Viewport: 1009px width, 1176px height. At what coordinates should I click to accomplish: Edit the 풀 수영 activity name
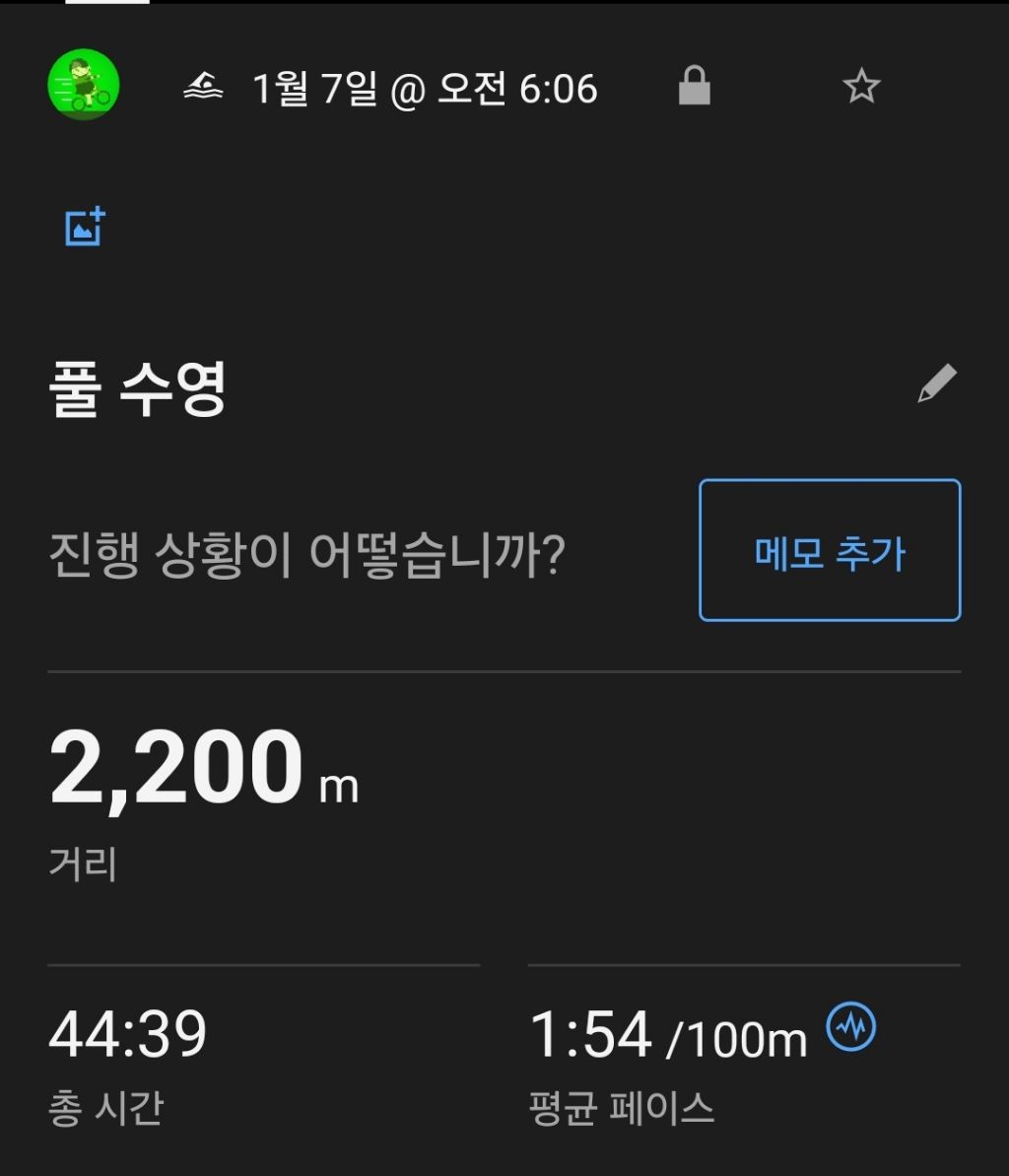(936, 383)
